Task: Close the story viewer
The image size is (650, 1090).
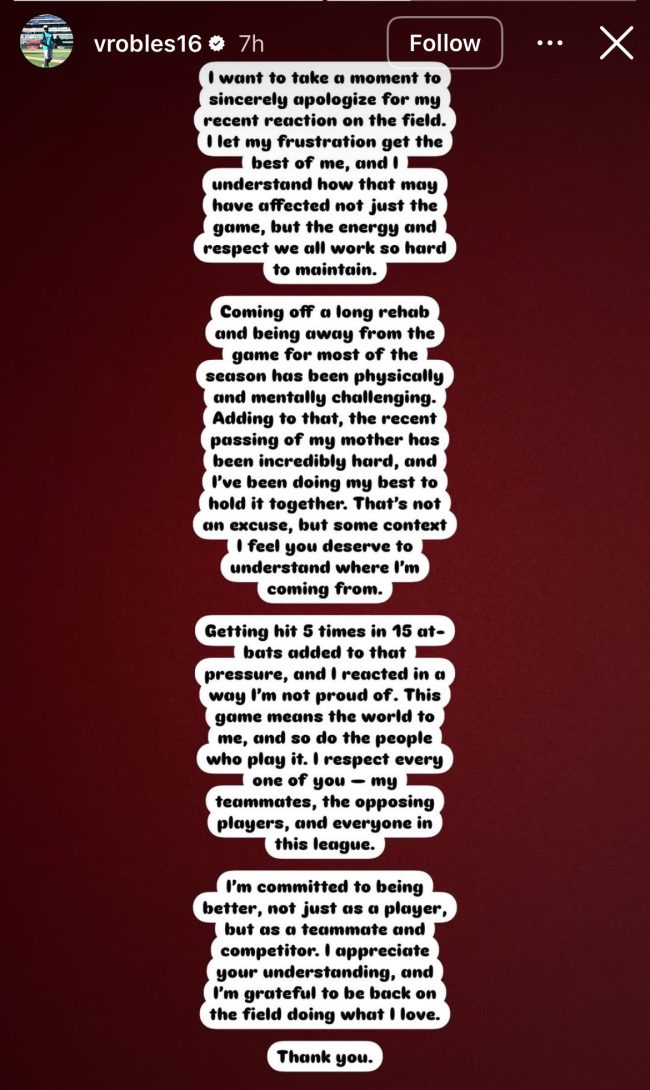Action: coord(616,43)
